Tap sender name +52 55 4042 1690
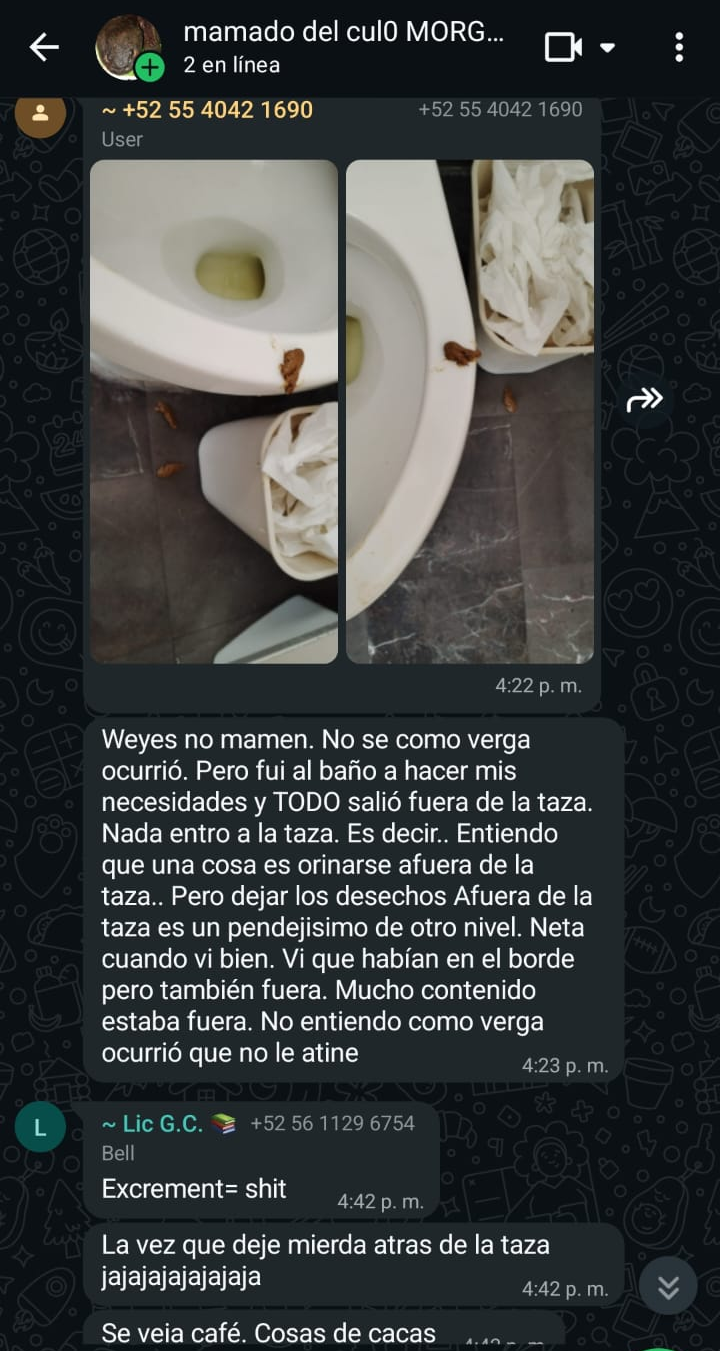Screen dimensions: 720x1351 click(x=208, y=110)
